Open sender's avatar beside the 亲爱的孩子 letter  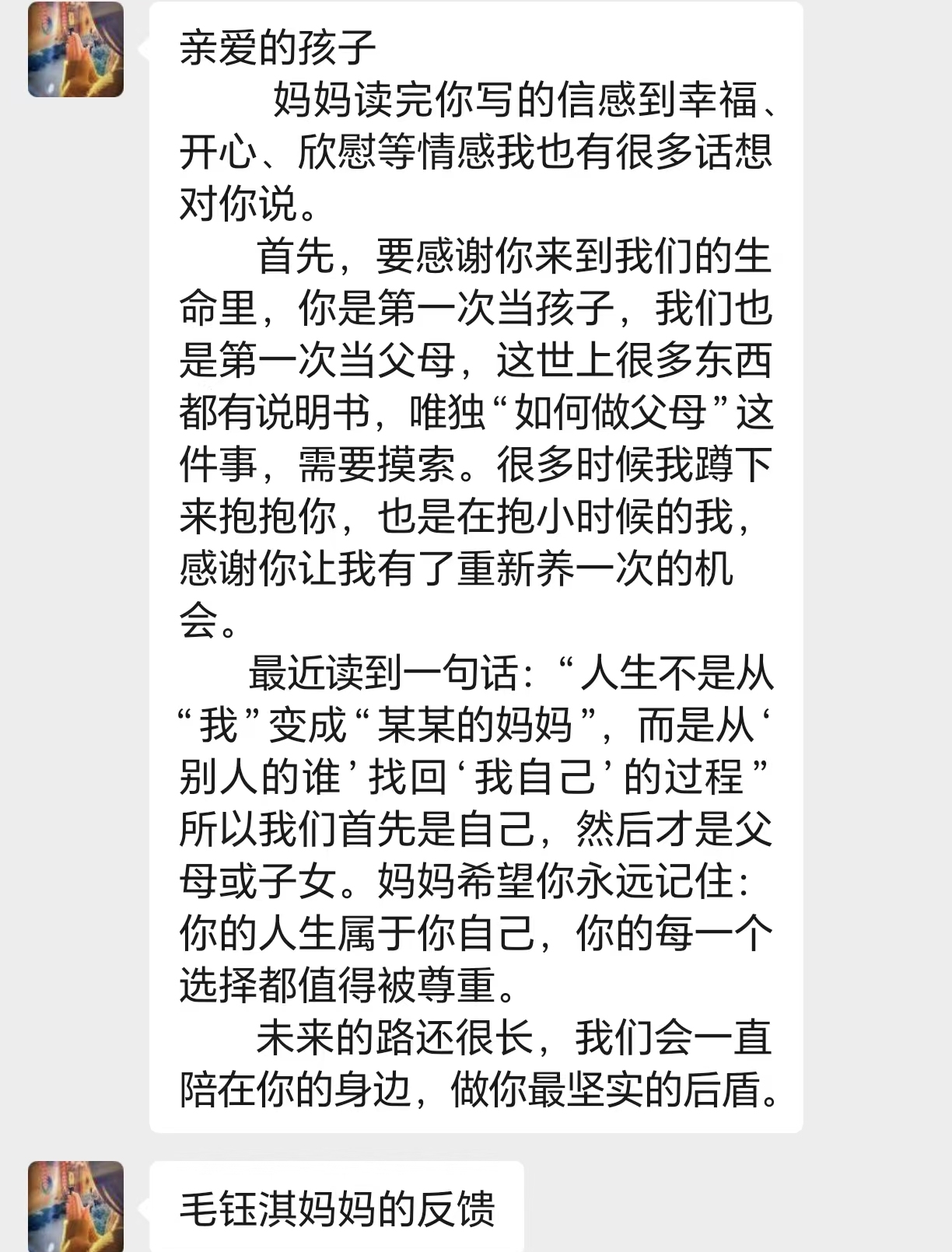click(x=75, y=50)
